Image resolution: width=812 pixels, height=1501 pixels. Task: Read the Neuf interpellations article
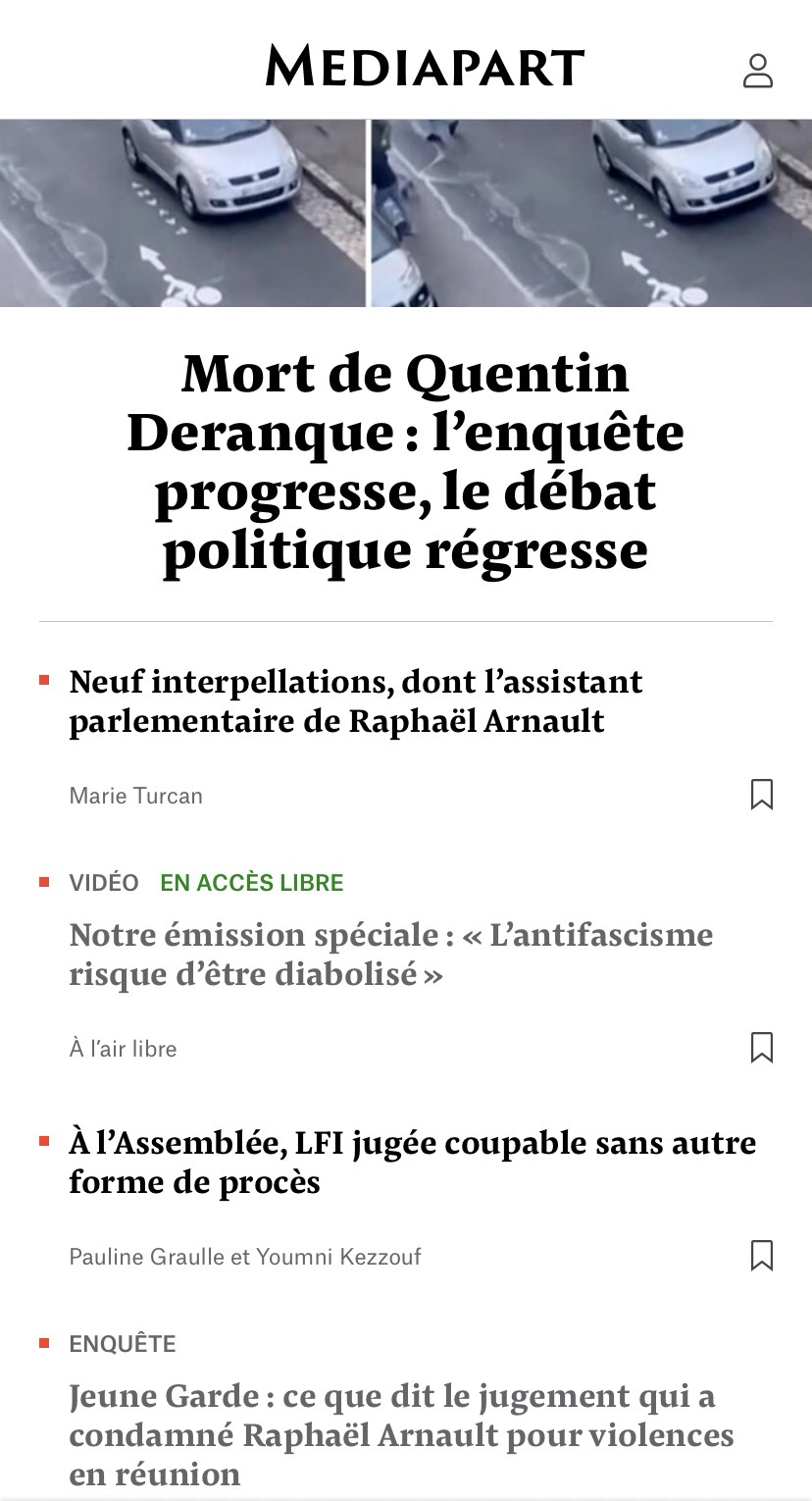(355, 700)
